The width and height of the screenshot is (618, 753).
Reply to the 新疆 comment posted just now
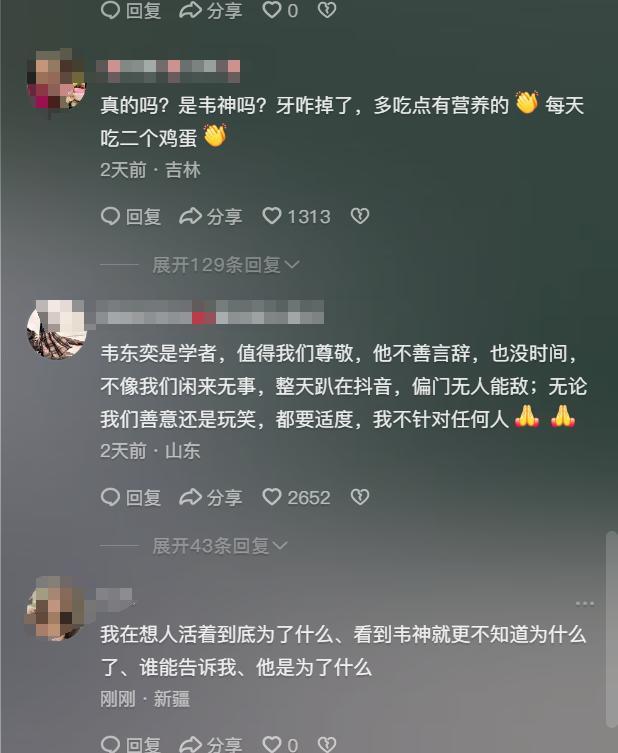point(131,745)
